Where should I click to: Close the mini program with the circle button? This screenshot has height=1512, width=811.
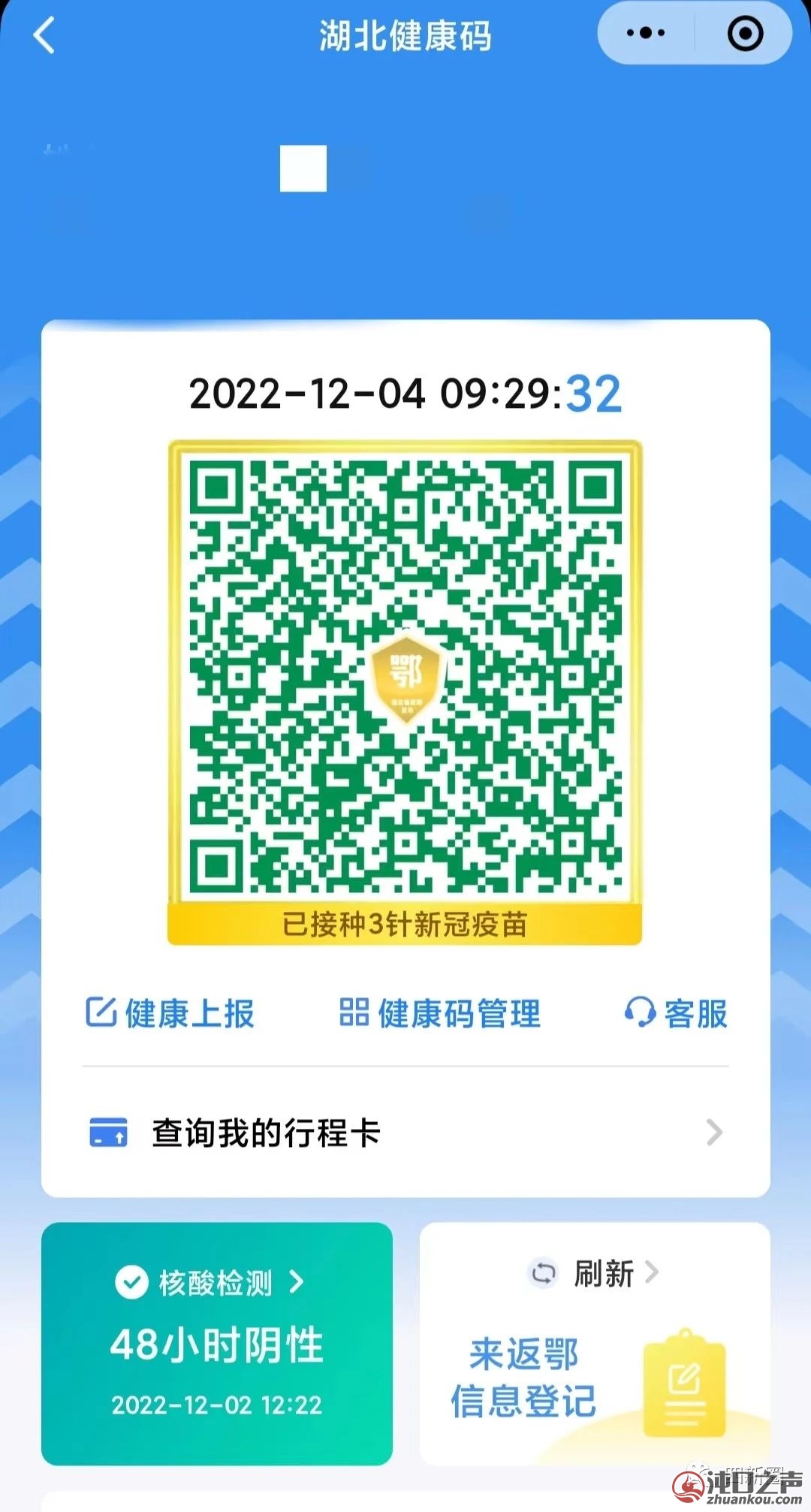click(x=745, y=34)
